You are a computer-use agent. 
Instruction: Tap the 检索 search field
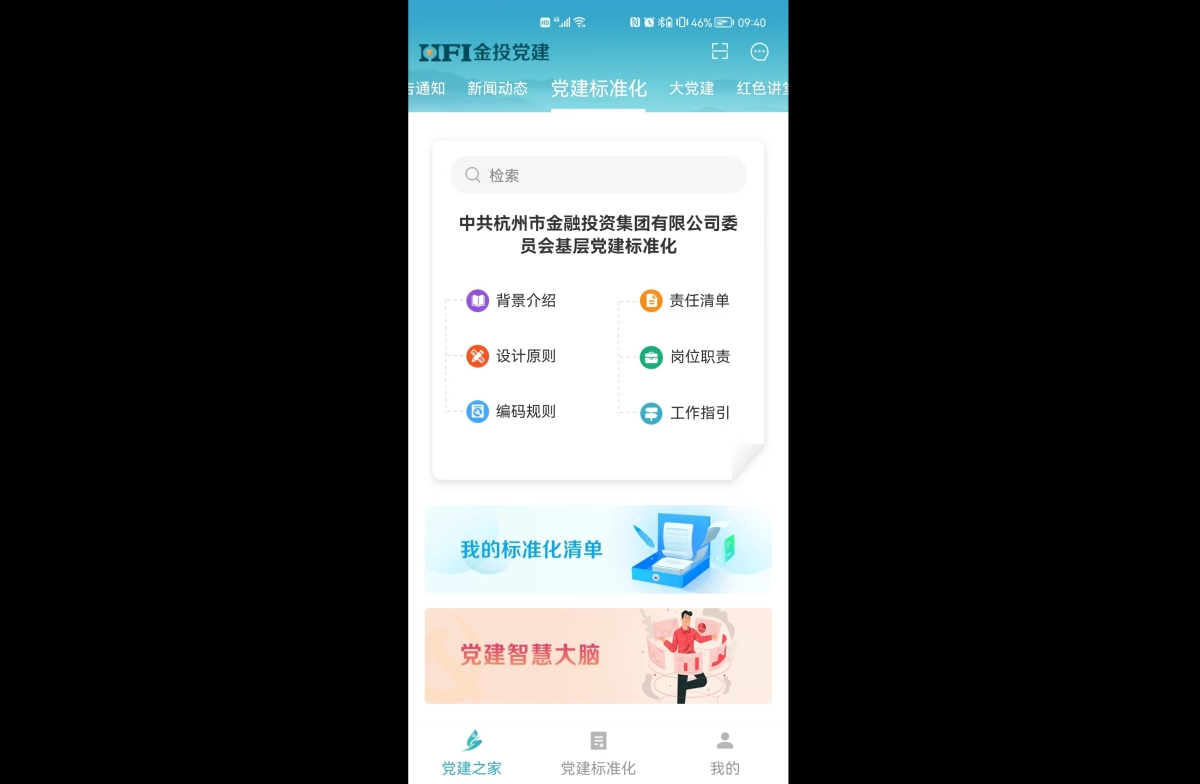[598, 175]
